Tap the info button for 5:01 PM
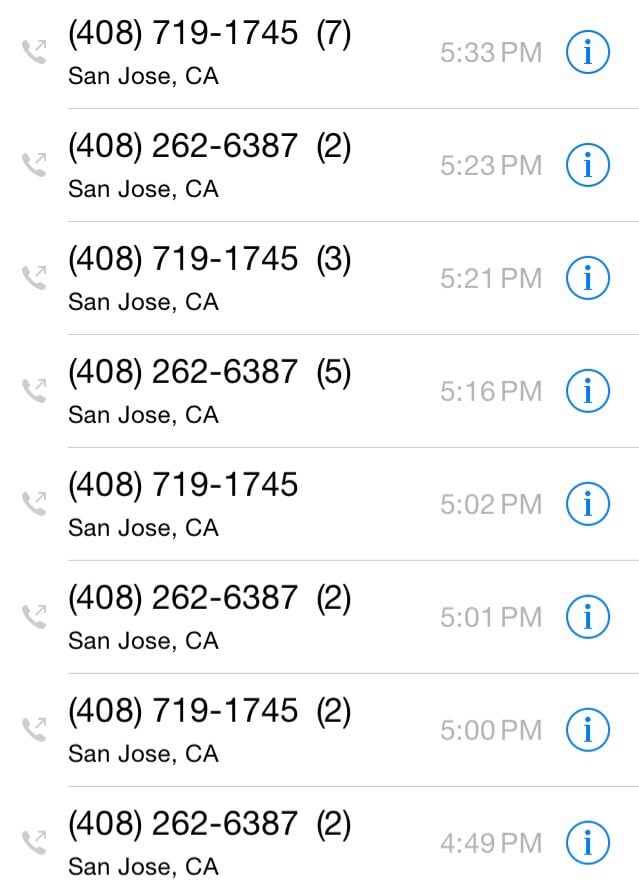This screenshot has width=639, height=895. click(x=588, y=618)
